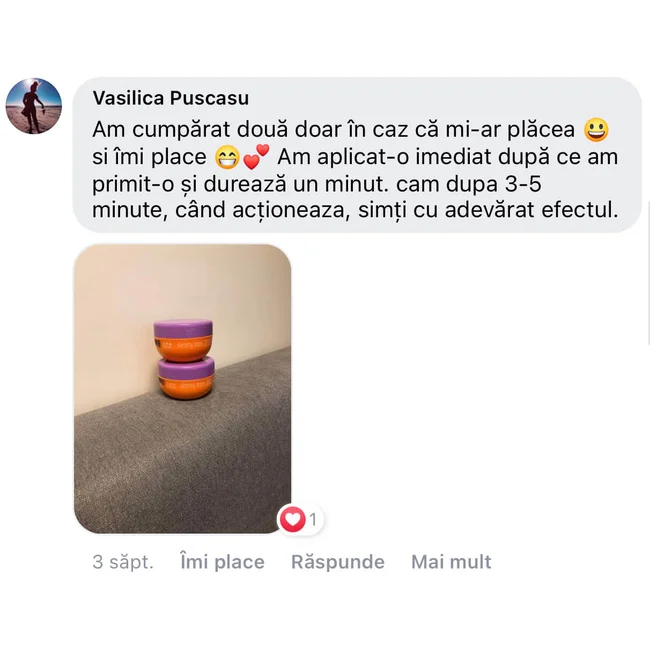The image size is (650, 650).
Task: View the attached photo of the jars
Action: 183,388
